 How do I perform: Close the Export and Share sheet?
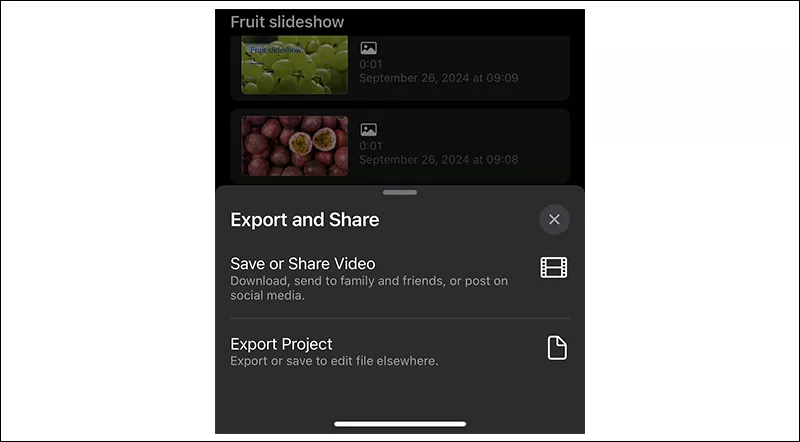tap(553, 219)
